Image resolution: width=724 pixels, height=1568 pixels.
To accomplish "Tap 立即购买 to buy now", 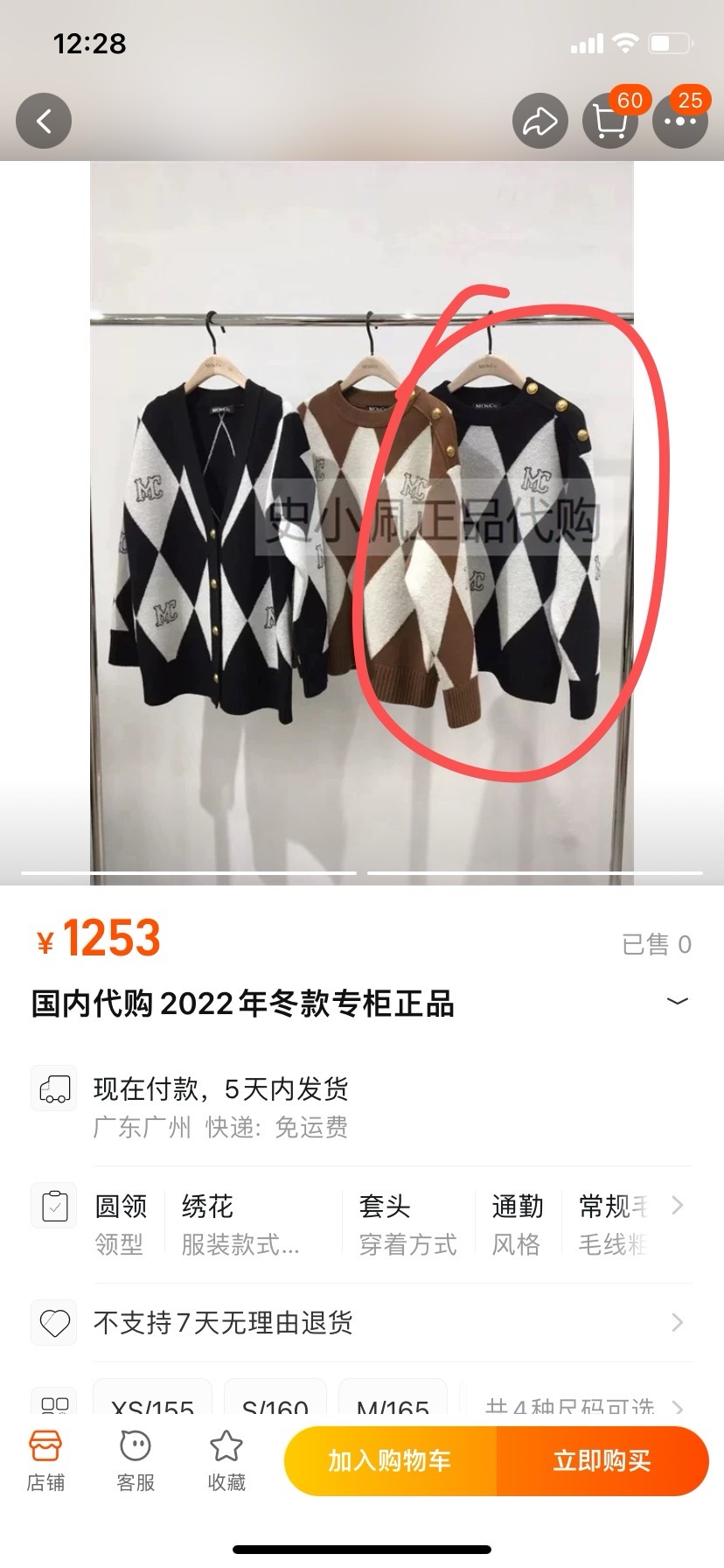I will [602, 1461].
